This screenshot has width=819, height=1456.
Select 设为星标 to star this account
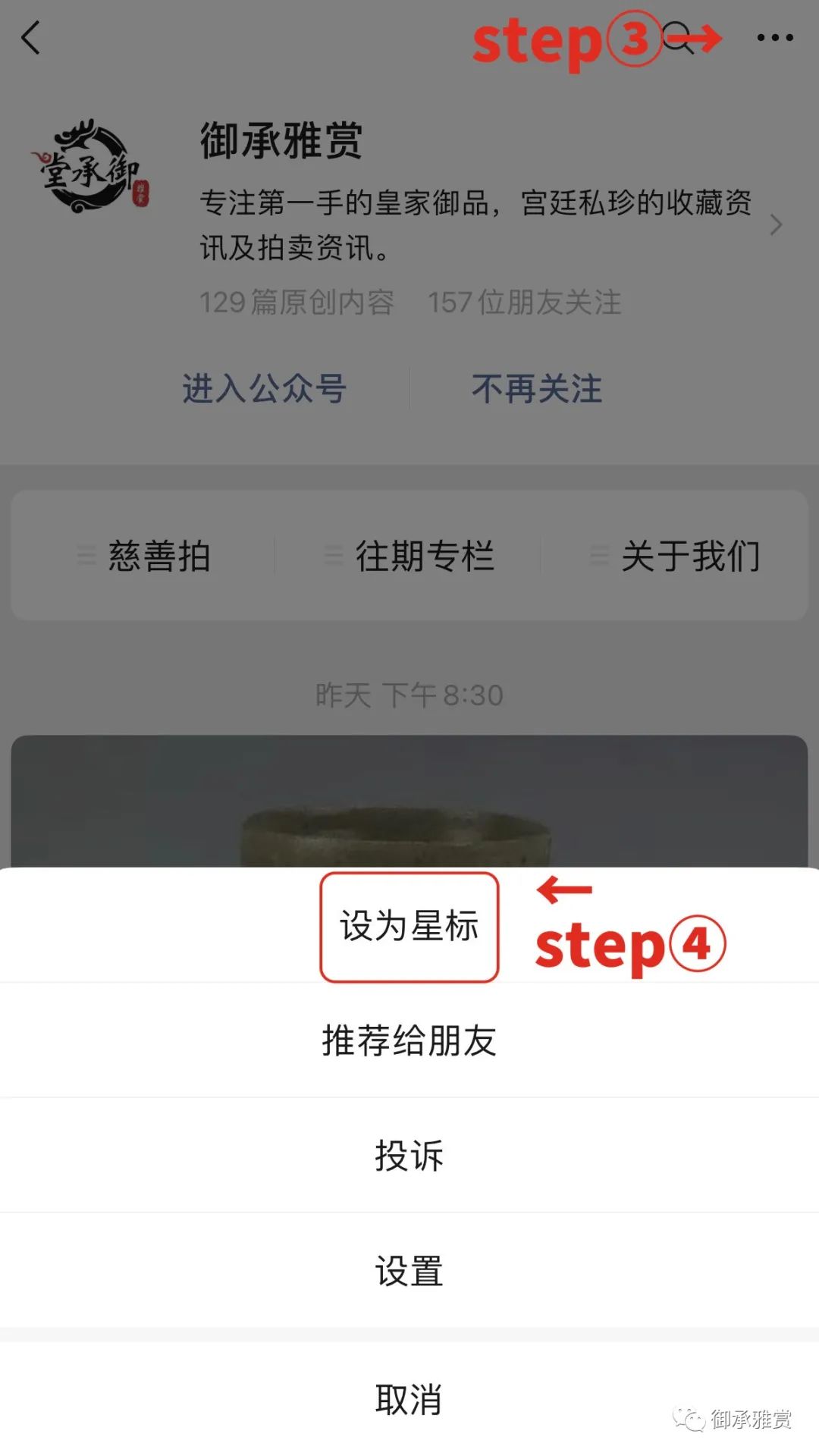[x=409, y=926]
